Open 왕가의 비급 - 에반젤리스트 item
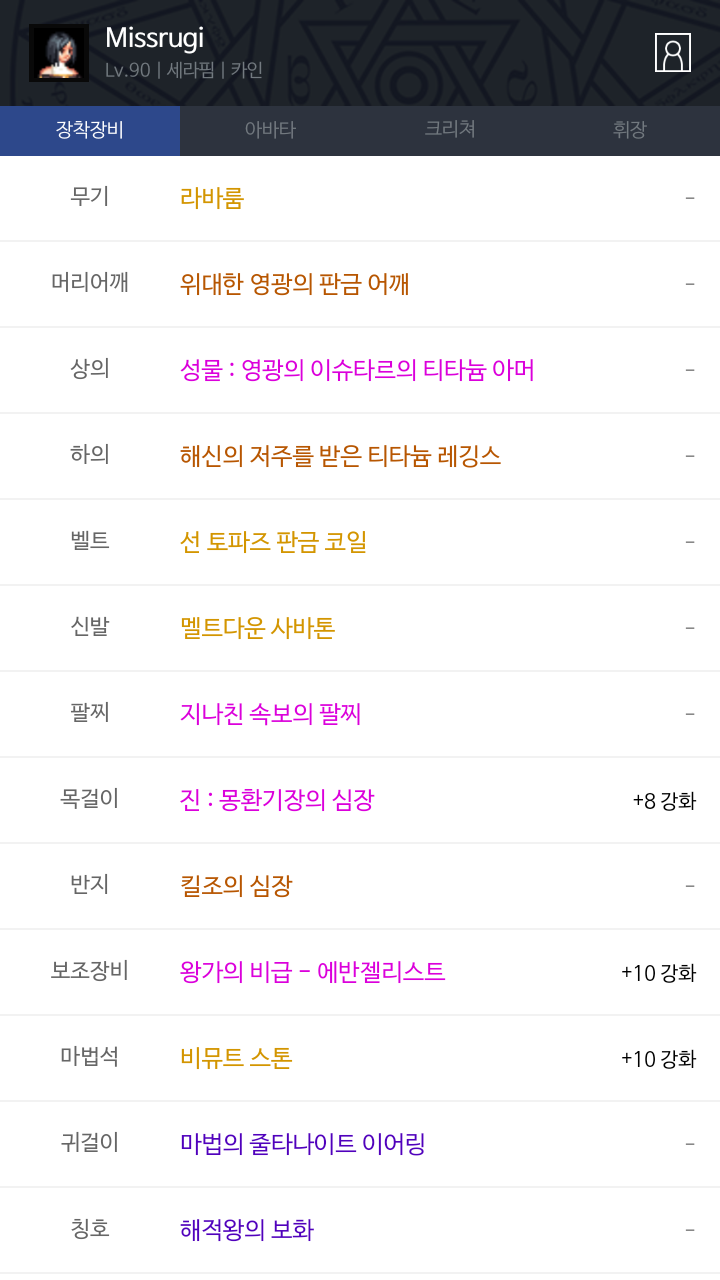 (313, 972)
